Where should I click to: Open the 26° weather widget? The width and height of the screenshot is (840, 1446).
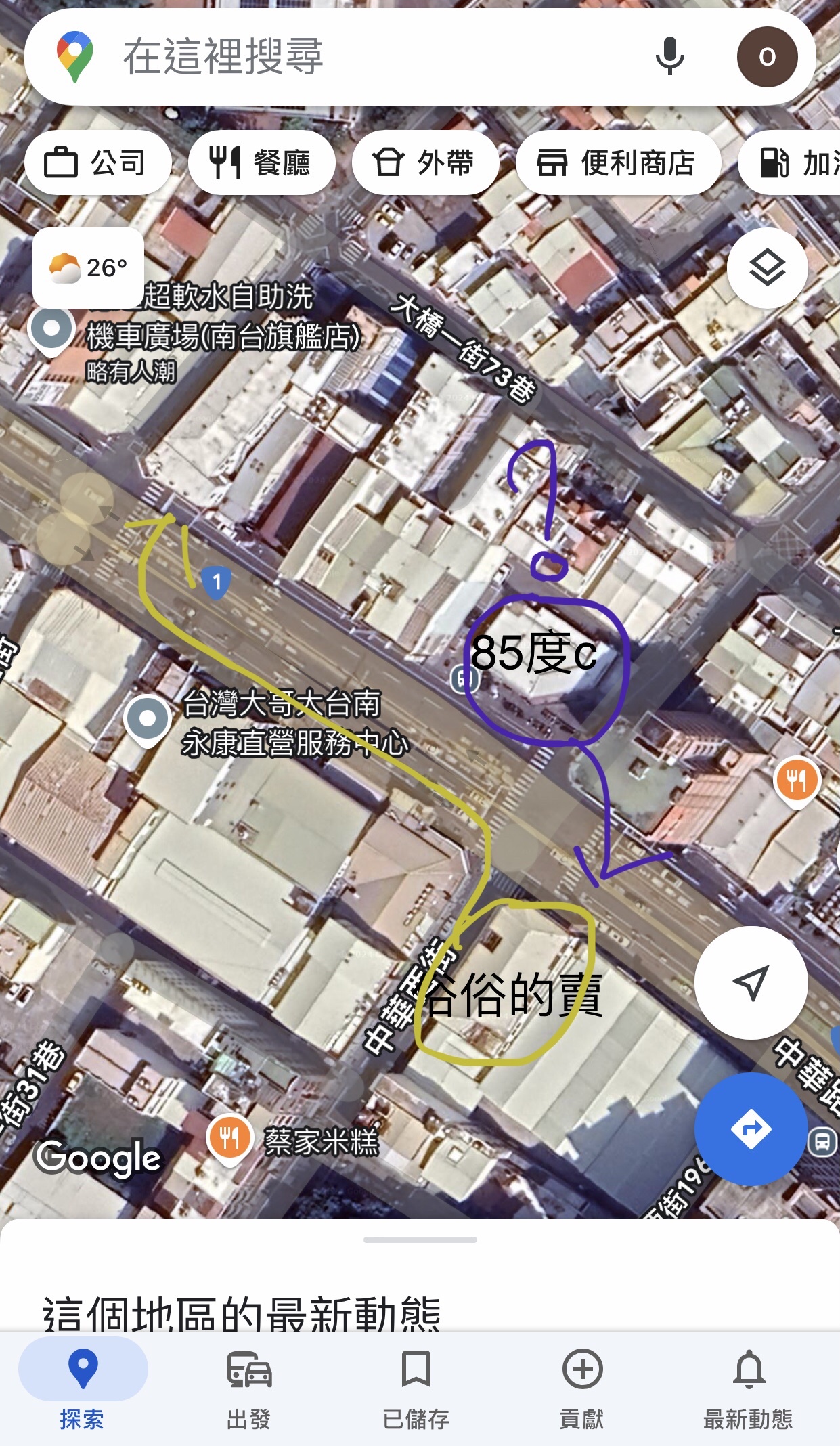(x=89, y=268)
